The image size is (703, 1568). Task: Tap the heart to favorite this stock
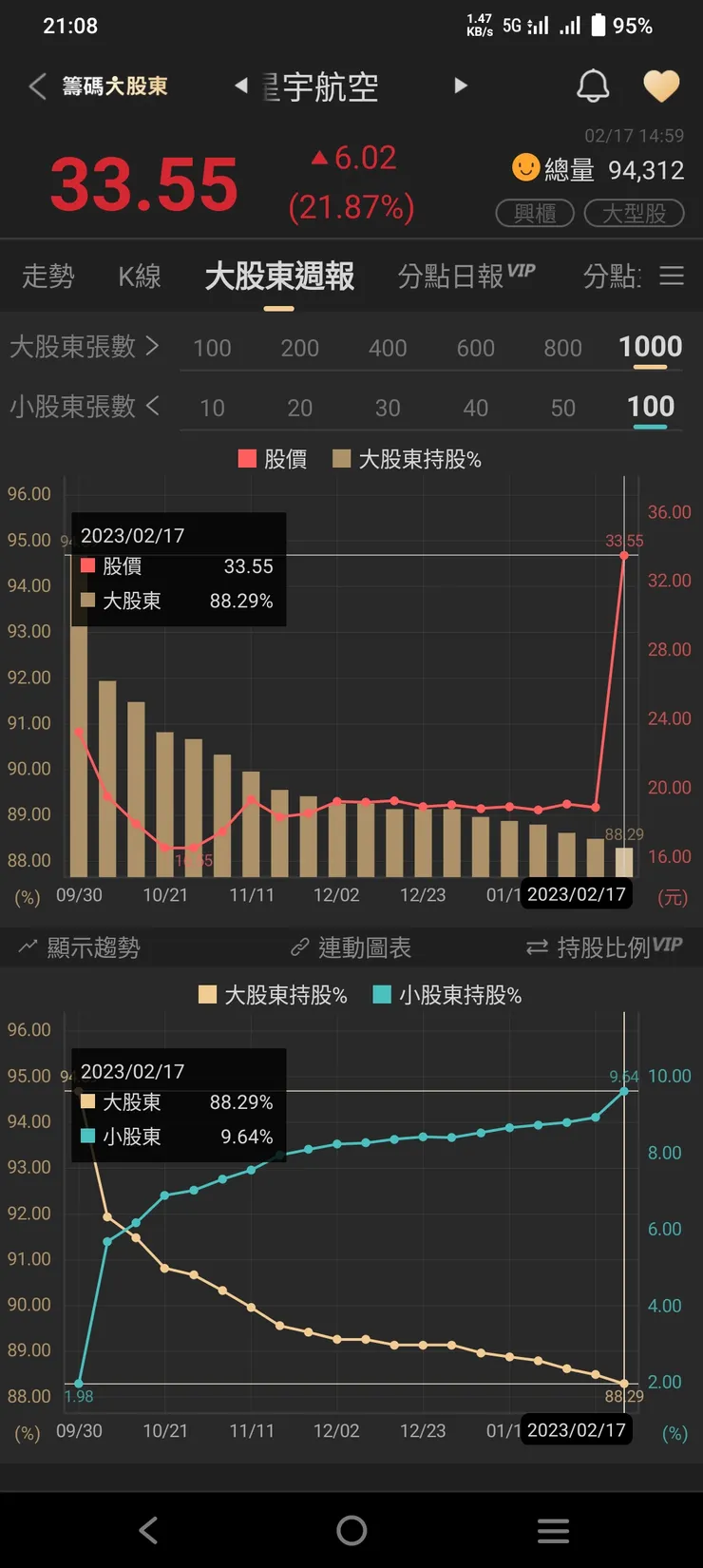coord(661,86)
